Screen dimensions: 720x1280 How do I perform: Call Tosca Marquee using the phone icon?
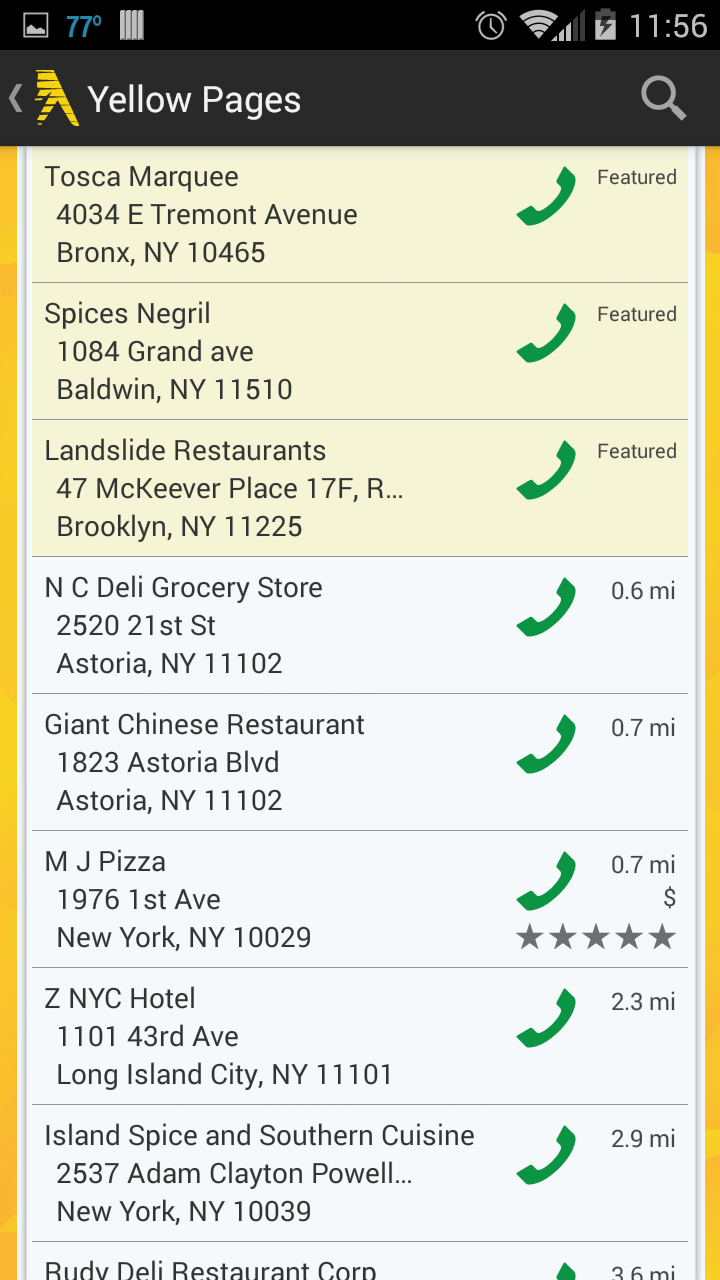(x=546, y=196)
